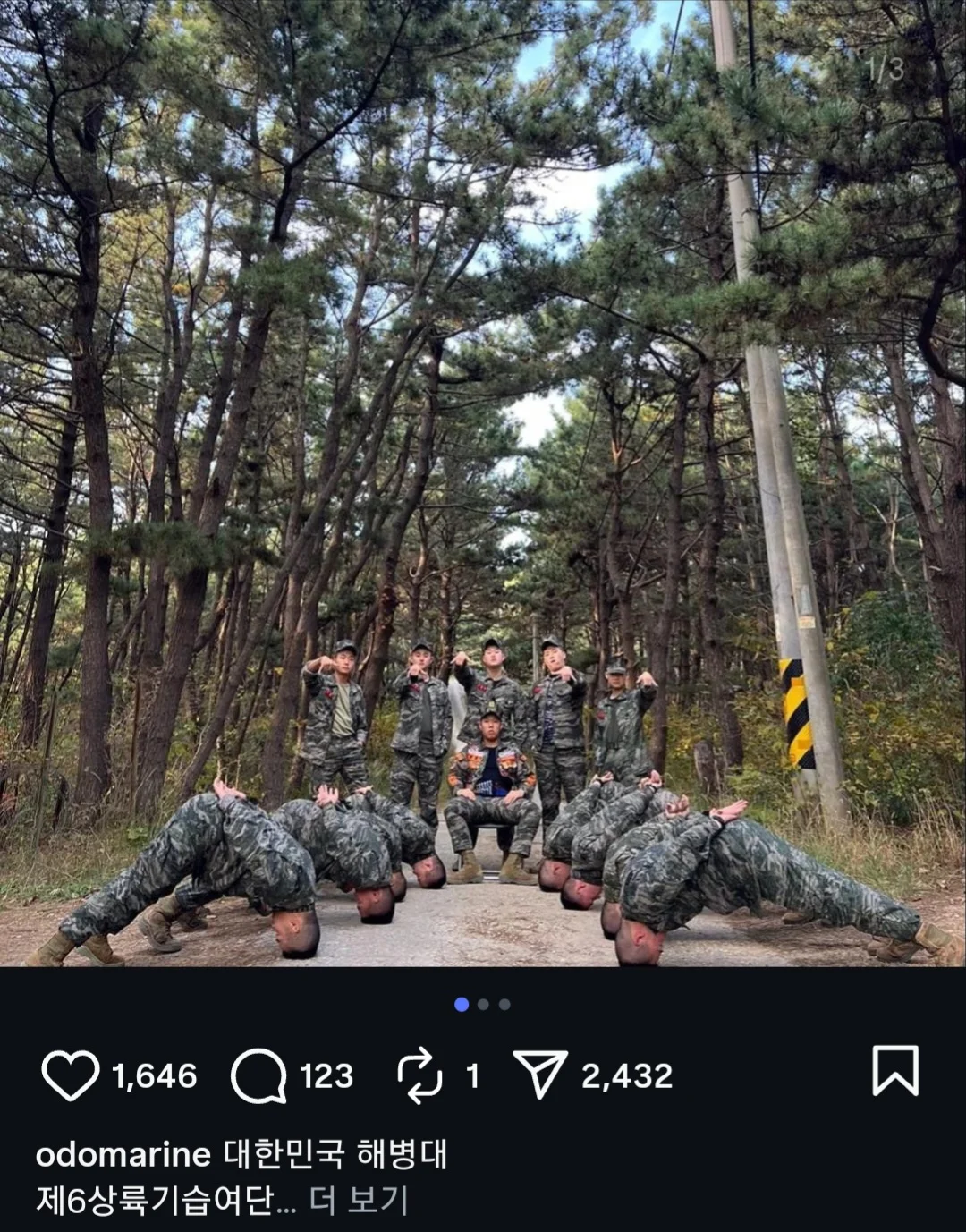The image size is (966, 1232).
Task: Open the marines photo full view
Action: 483,483
